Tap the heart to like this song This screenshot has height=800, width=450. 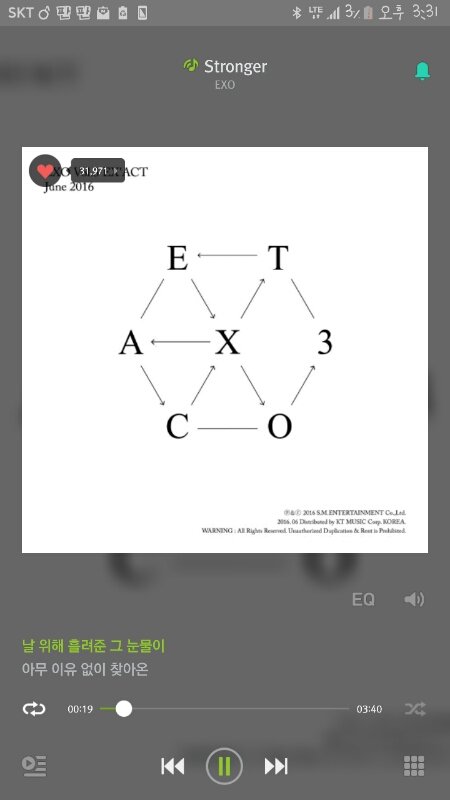coord(45,170)
